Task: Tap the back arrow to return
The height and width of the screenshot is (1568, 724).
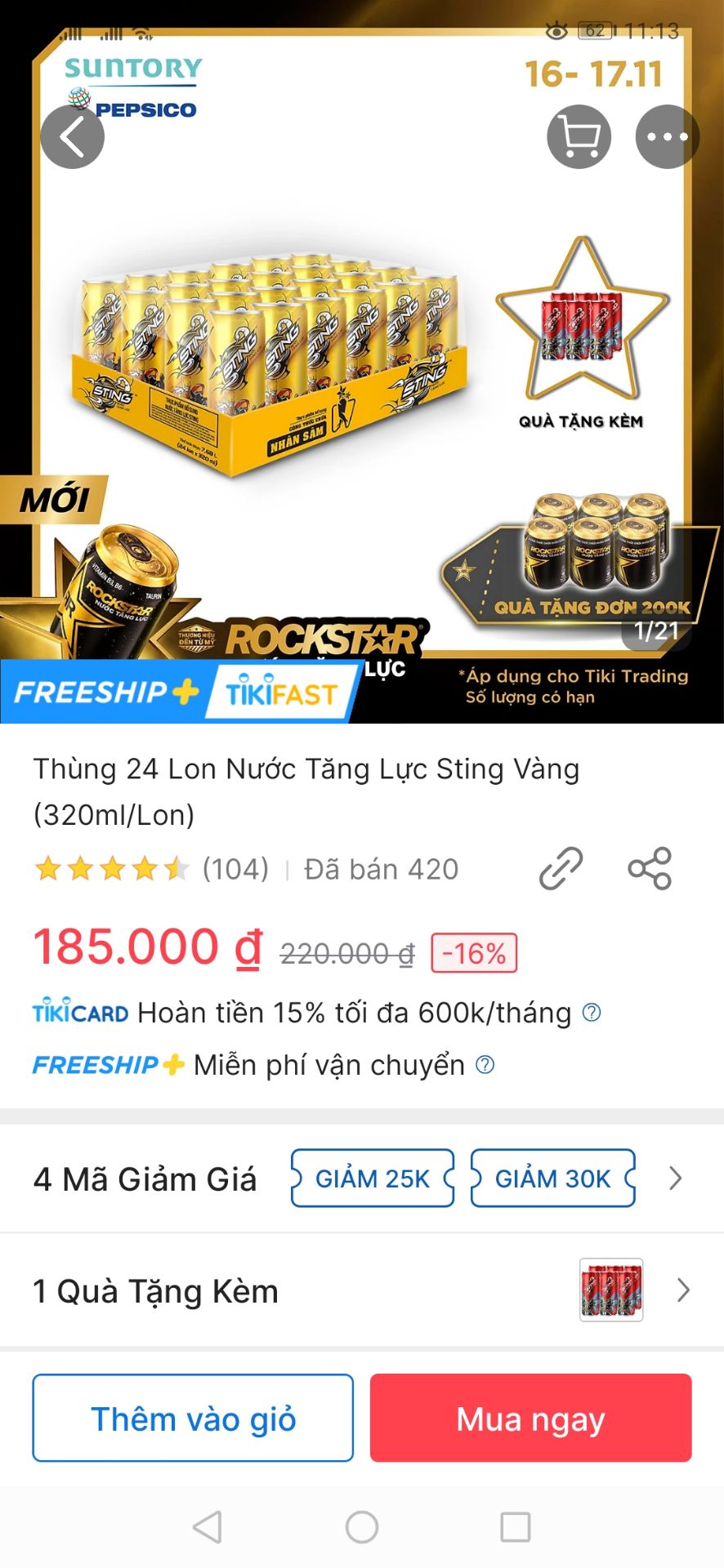Action: coord(72,136)
